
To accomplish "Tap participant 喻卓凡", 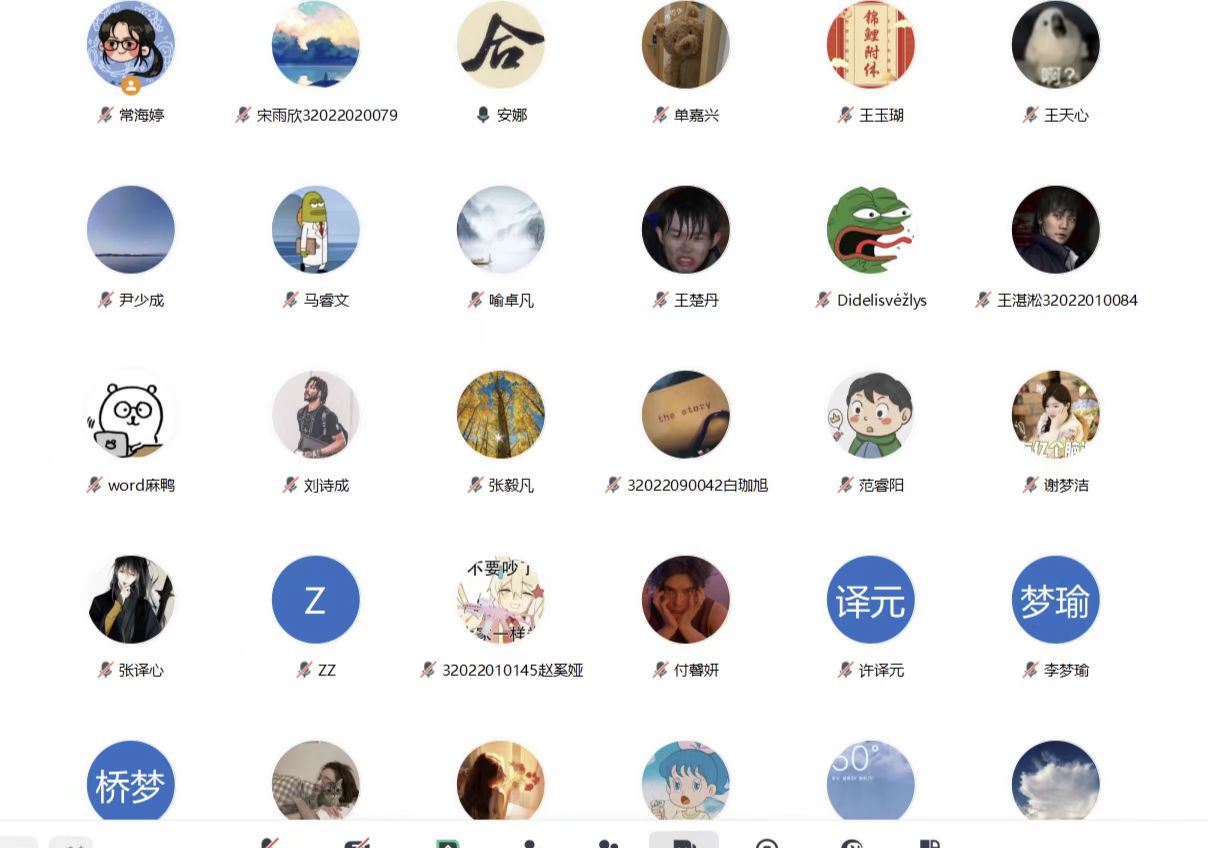I will pyautogui.click(x=500, y=230).
